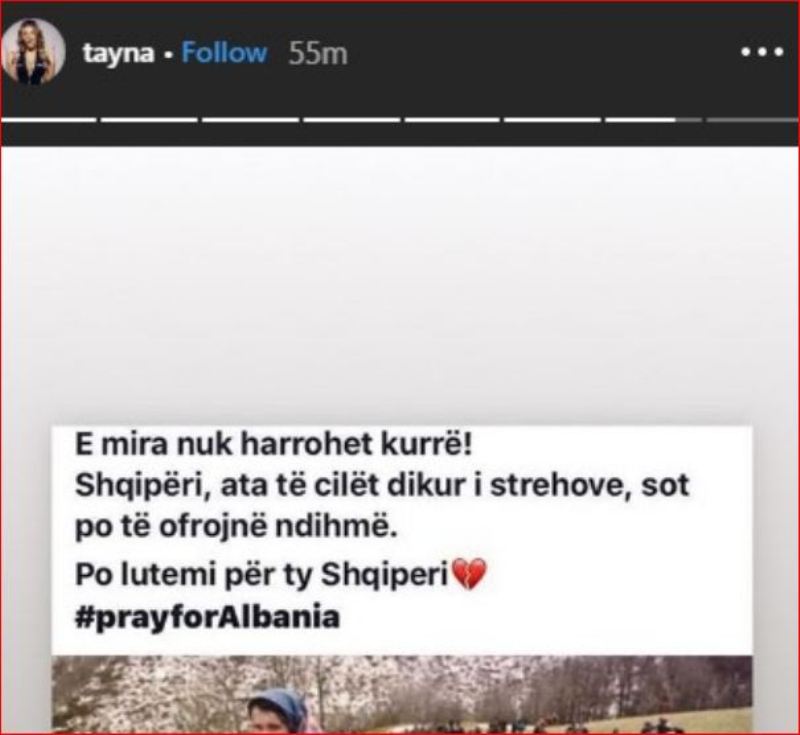Open the story options menu
Image resolution: width=800 pixels, height=735 pixels.
tap(760, 53)
